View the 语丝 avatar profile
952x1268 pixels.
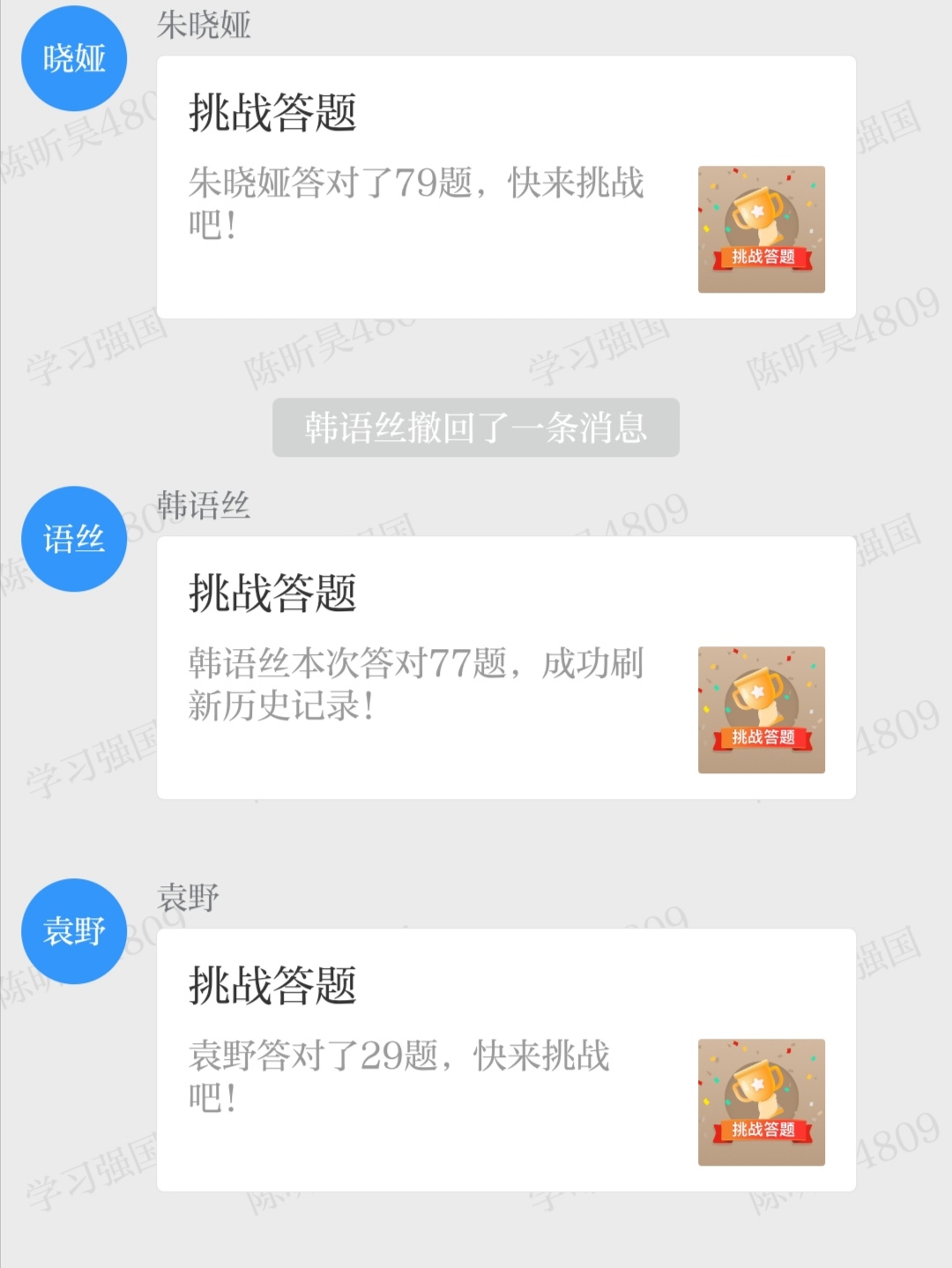pos(74,539)
